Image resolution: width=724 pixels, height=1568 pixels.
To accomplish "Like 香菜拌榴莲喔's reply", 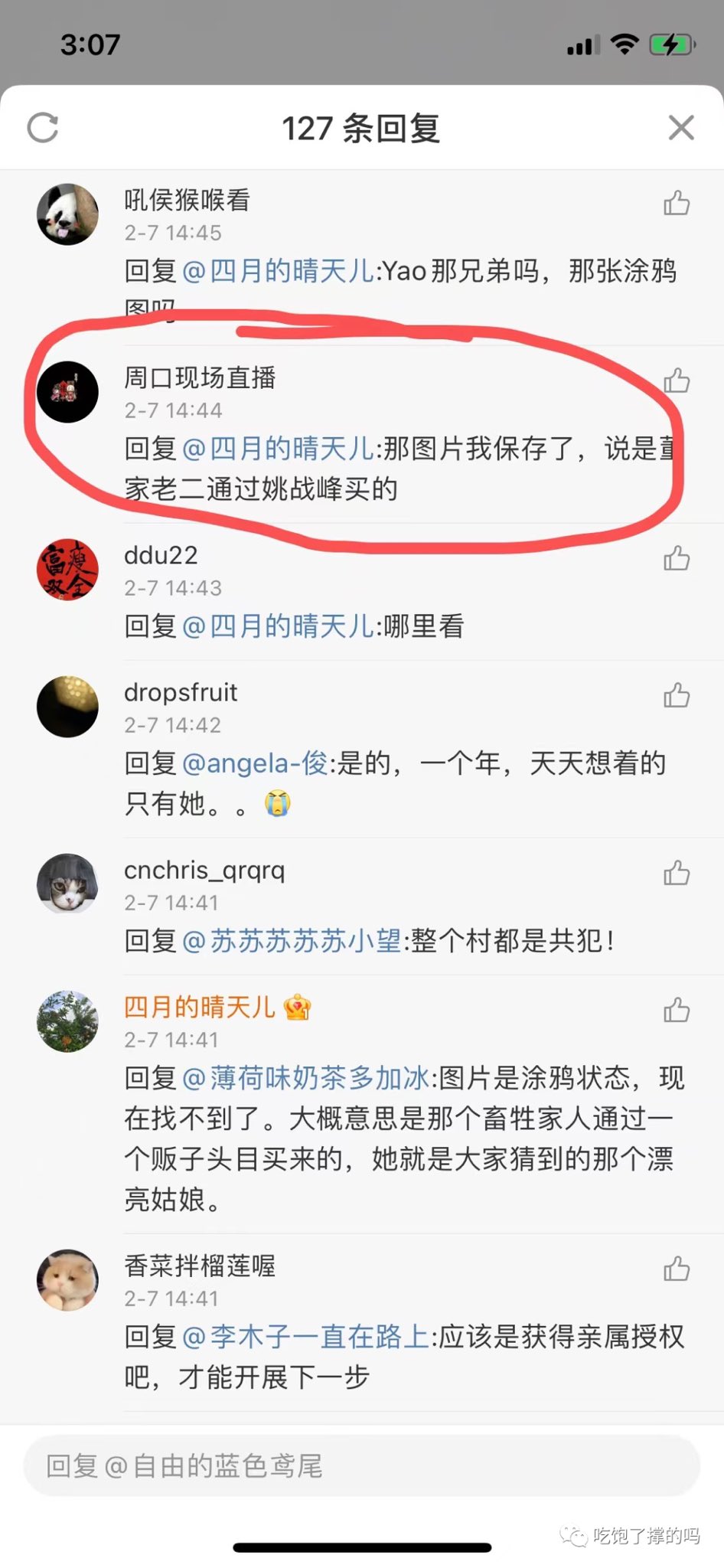I will pos(677,1269).
